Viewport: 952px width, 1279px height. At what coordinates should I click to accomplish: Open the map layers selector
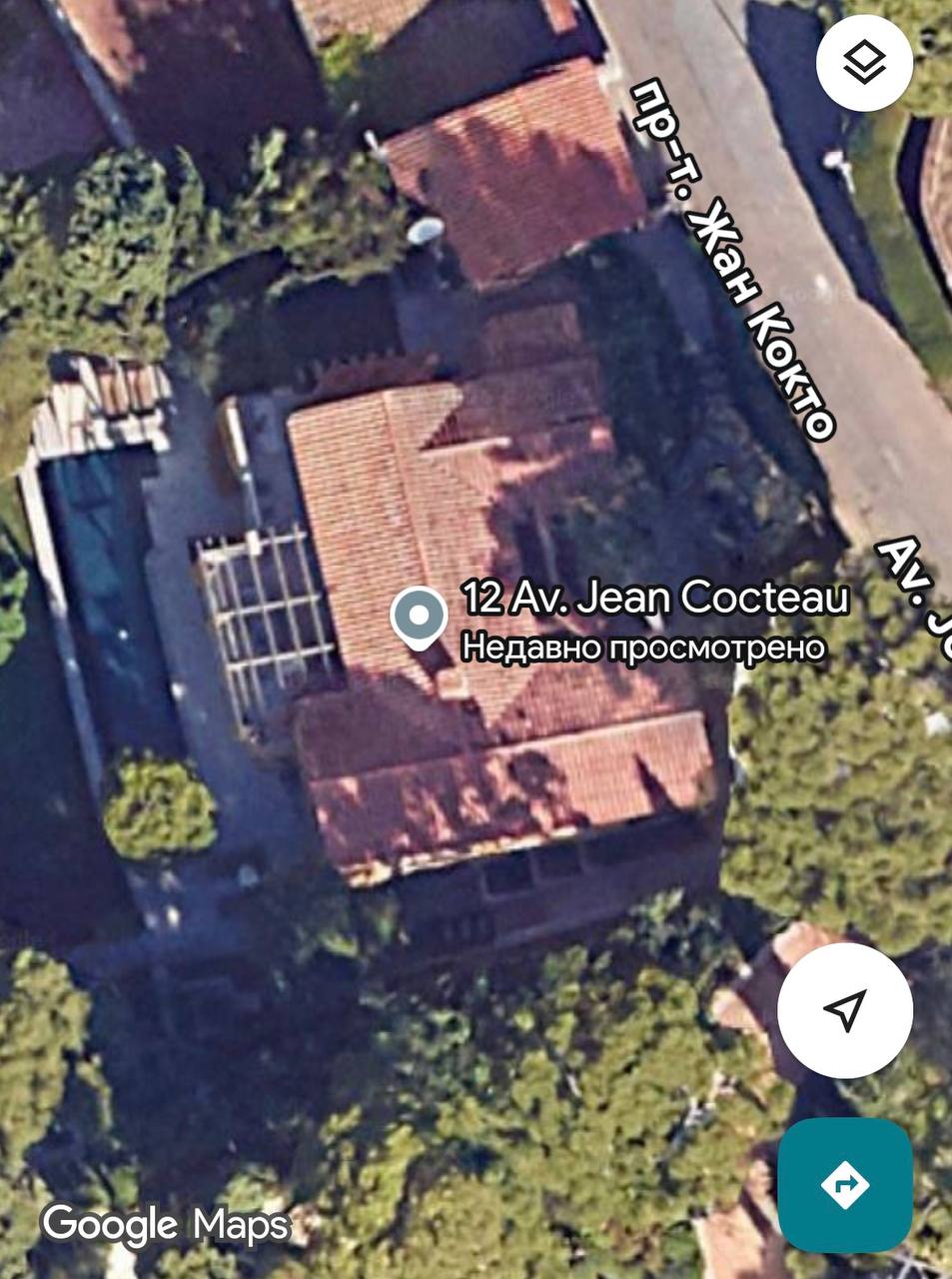coord(864,63)
